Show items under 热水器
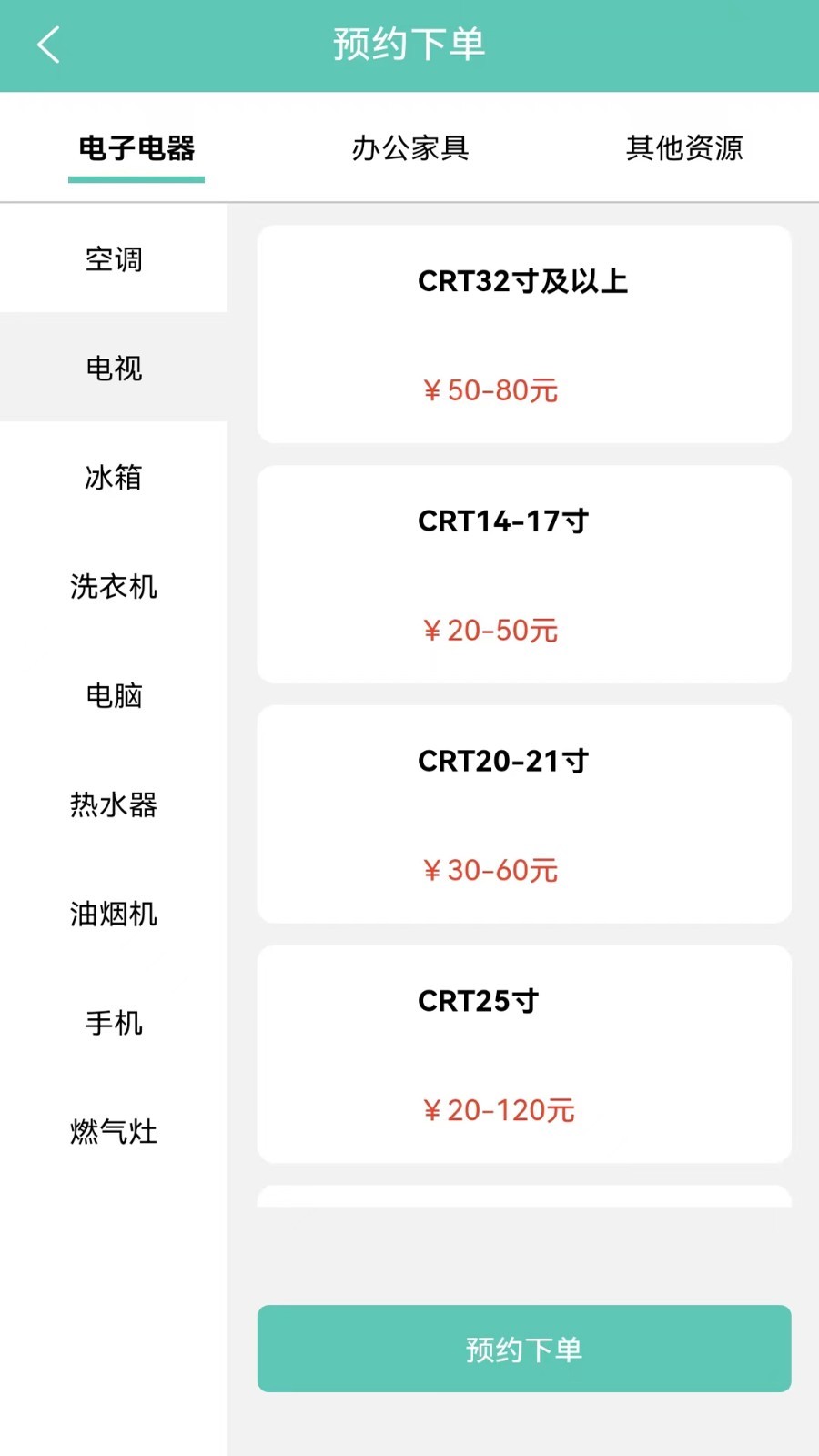 114,804
